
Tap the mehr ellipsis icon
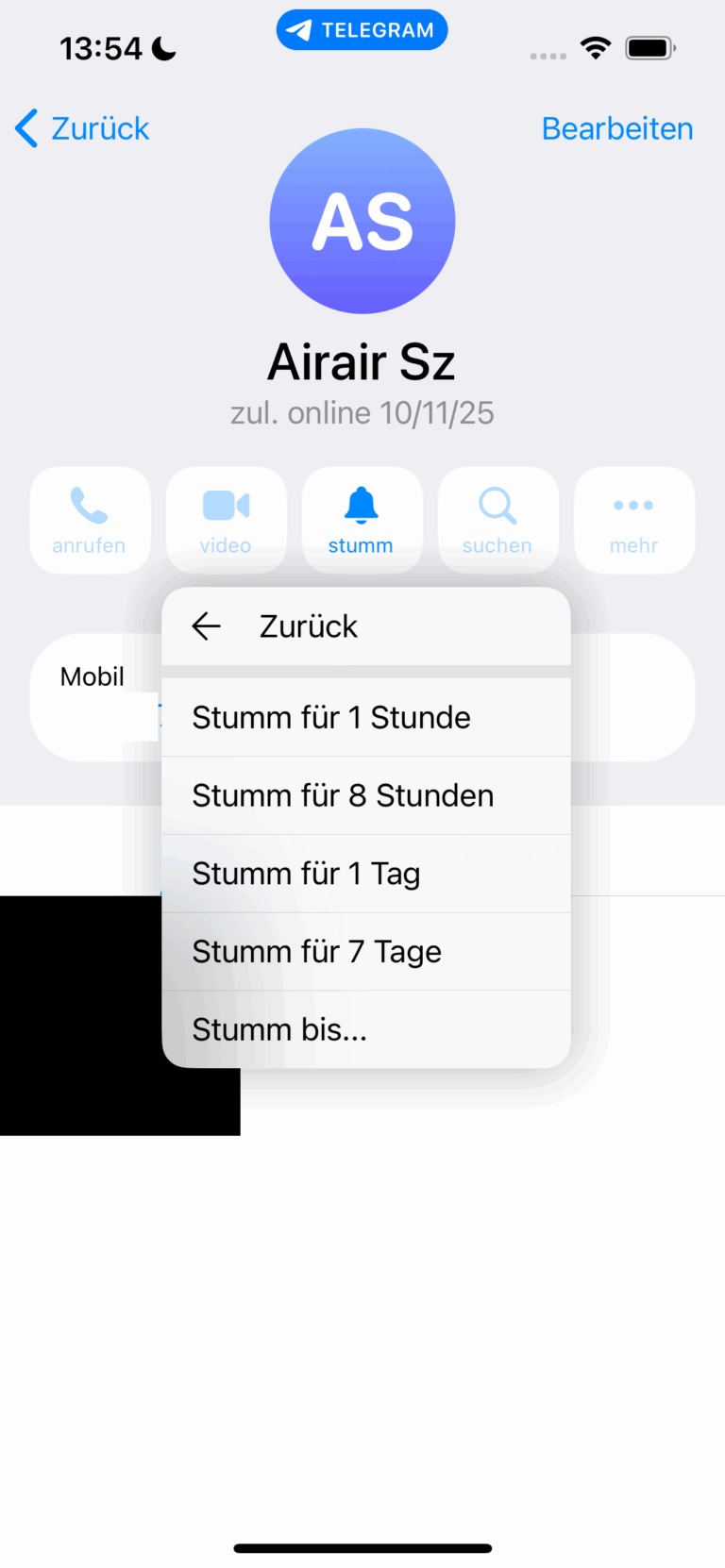[x=633, y=519]
